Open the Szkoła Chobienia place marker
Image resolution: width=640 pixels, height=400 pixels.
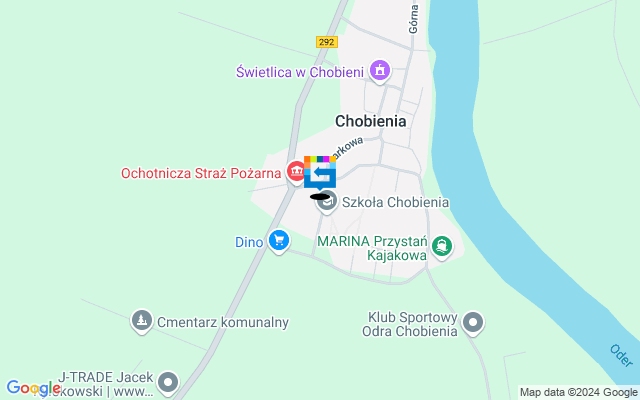pyautogui.click(x=326, y=202)
